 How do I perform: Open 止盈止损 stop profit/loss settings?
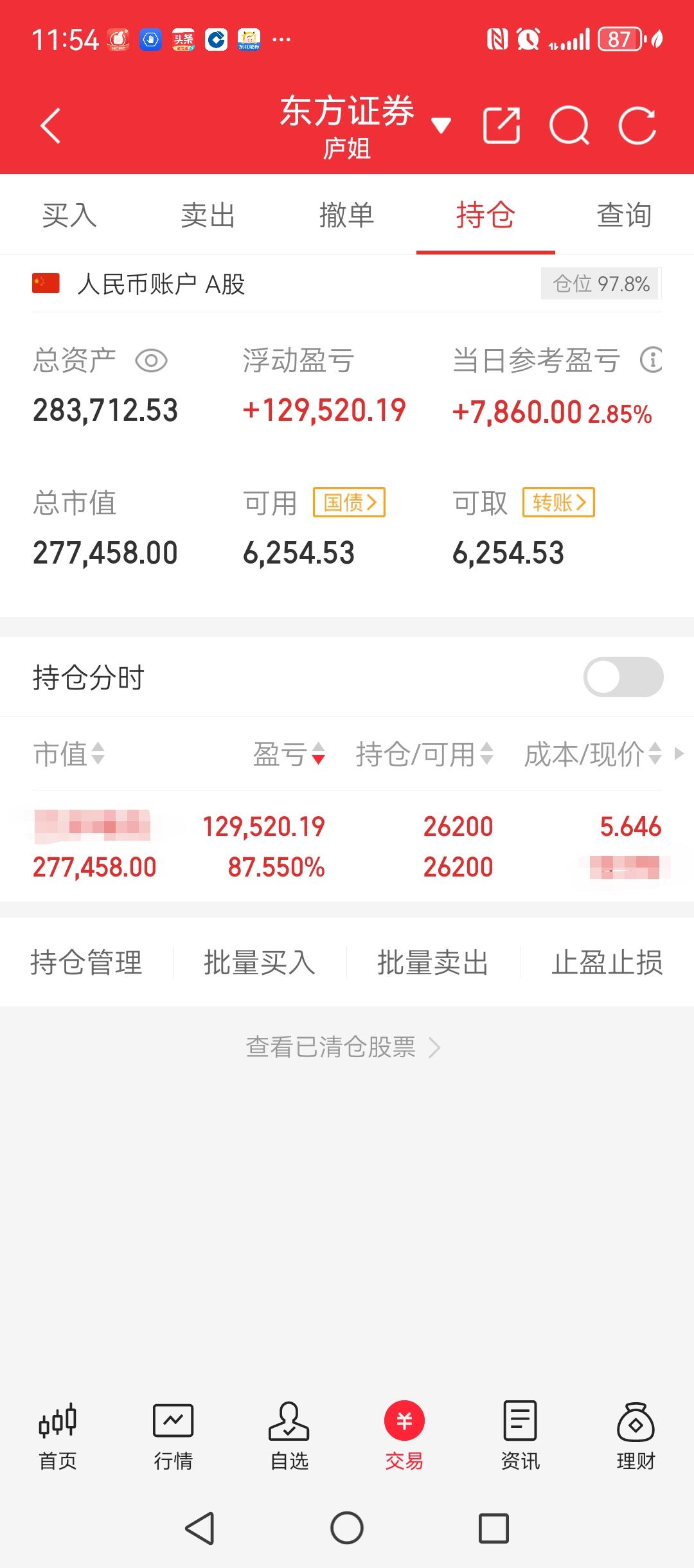click(x=607, y=962)
